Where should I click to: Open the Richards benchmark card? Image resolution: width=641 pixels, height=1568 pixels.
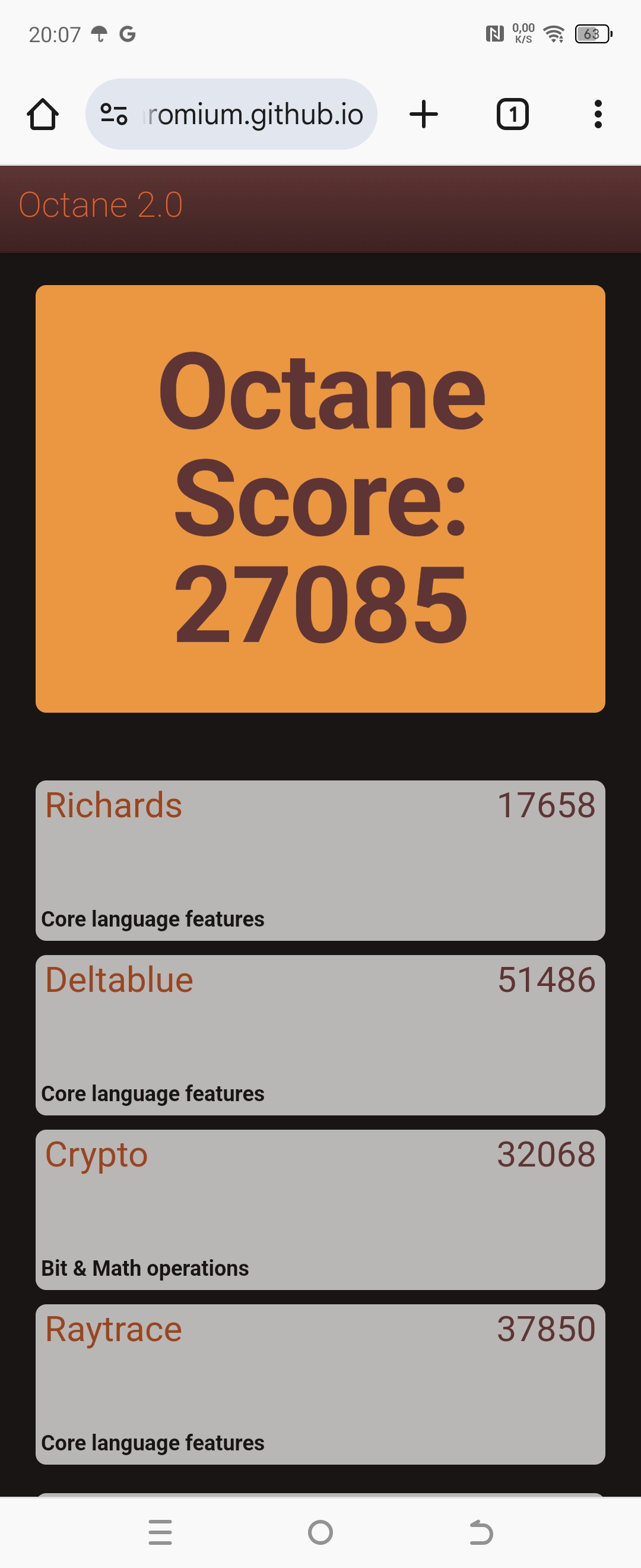320,860
